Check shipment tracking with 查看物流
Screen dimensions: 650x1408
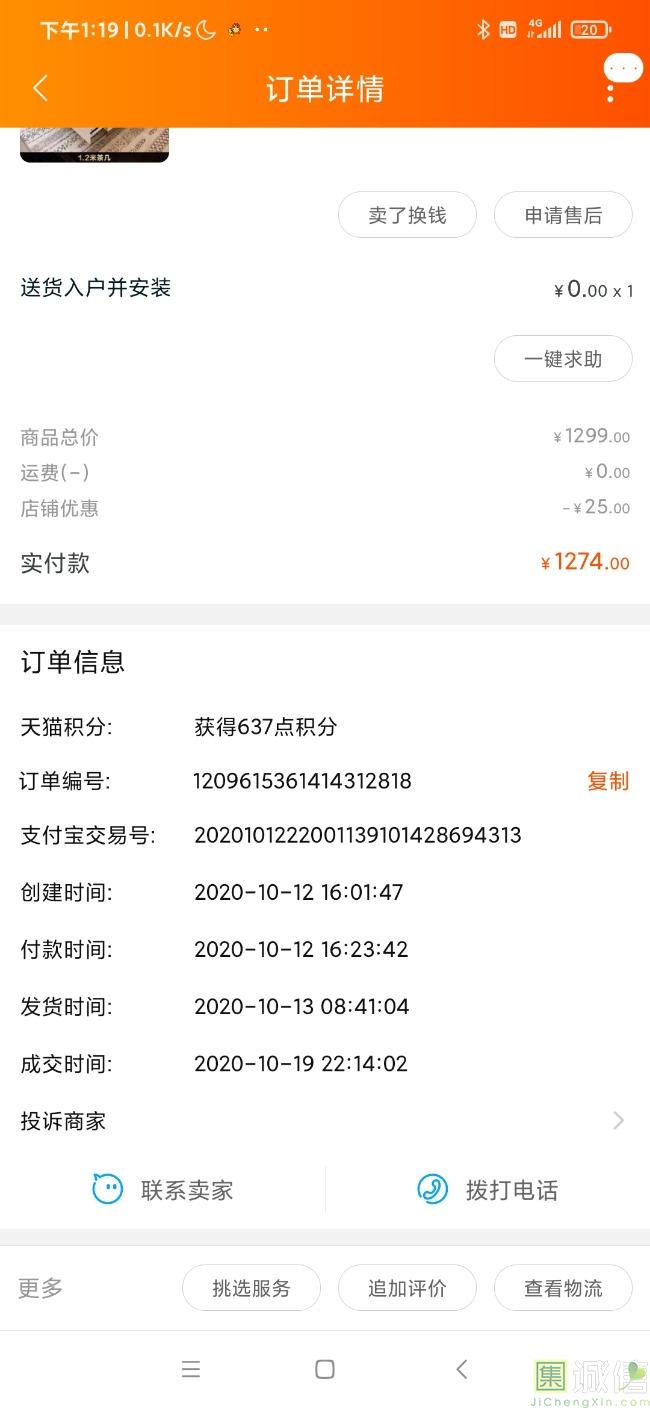click(563, 1288)
